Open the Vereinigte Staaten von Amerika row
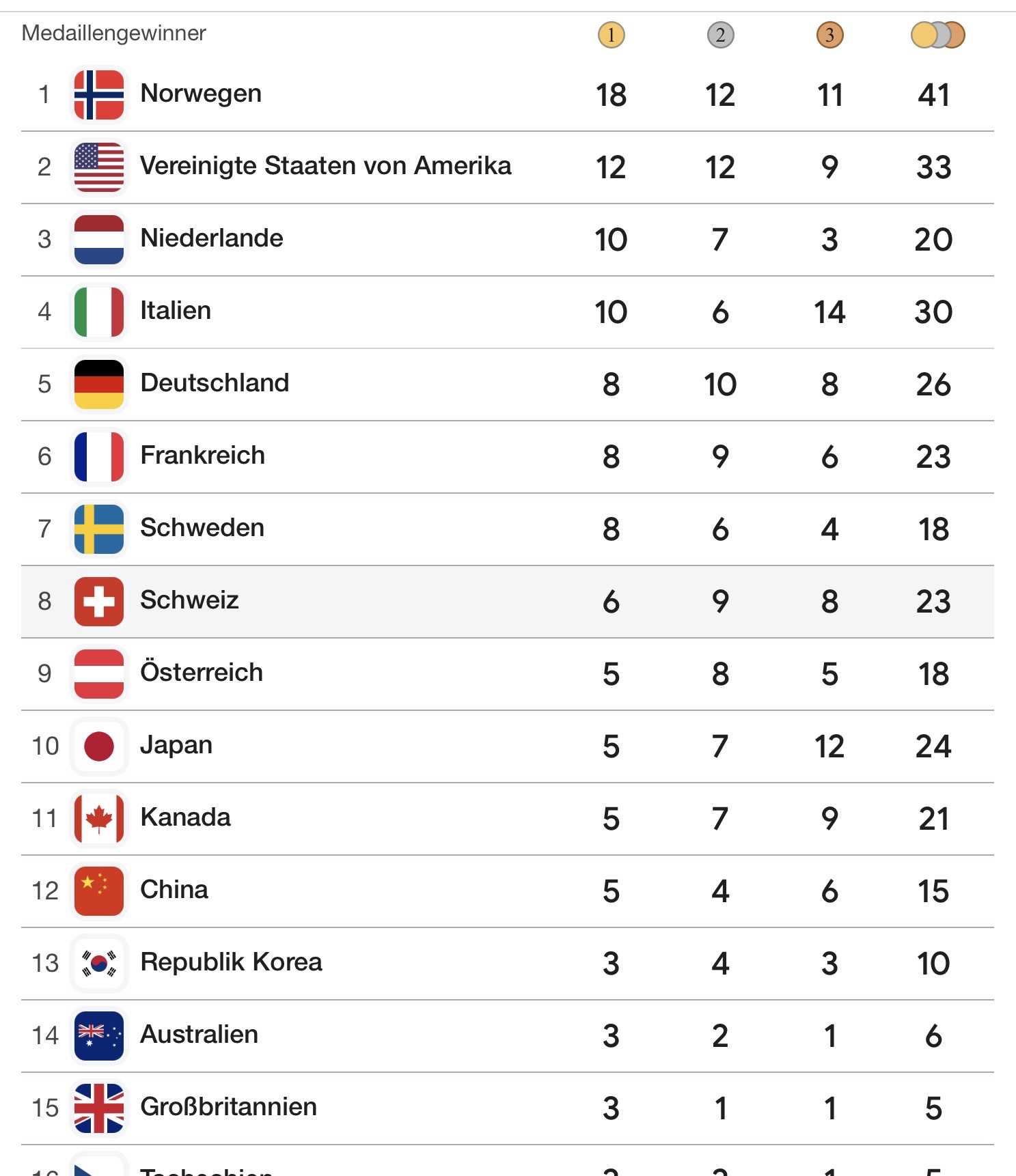The height and width of the screenshot is (1176, 1016). (325, 166)
